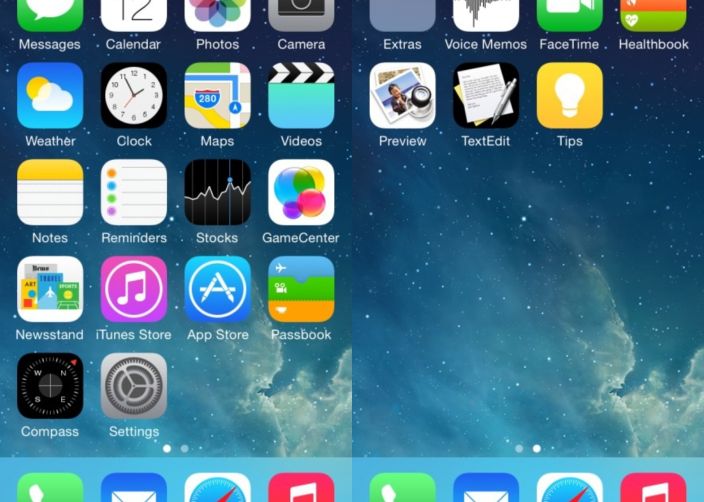
Task: Launch Reminders
Action: tap(134, 193)
